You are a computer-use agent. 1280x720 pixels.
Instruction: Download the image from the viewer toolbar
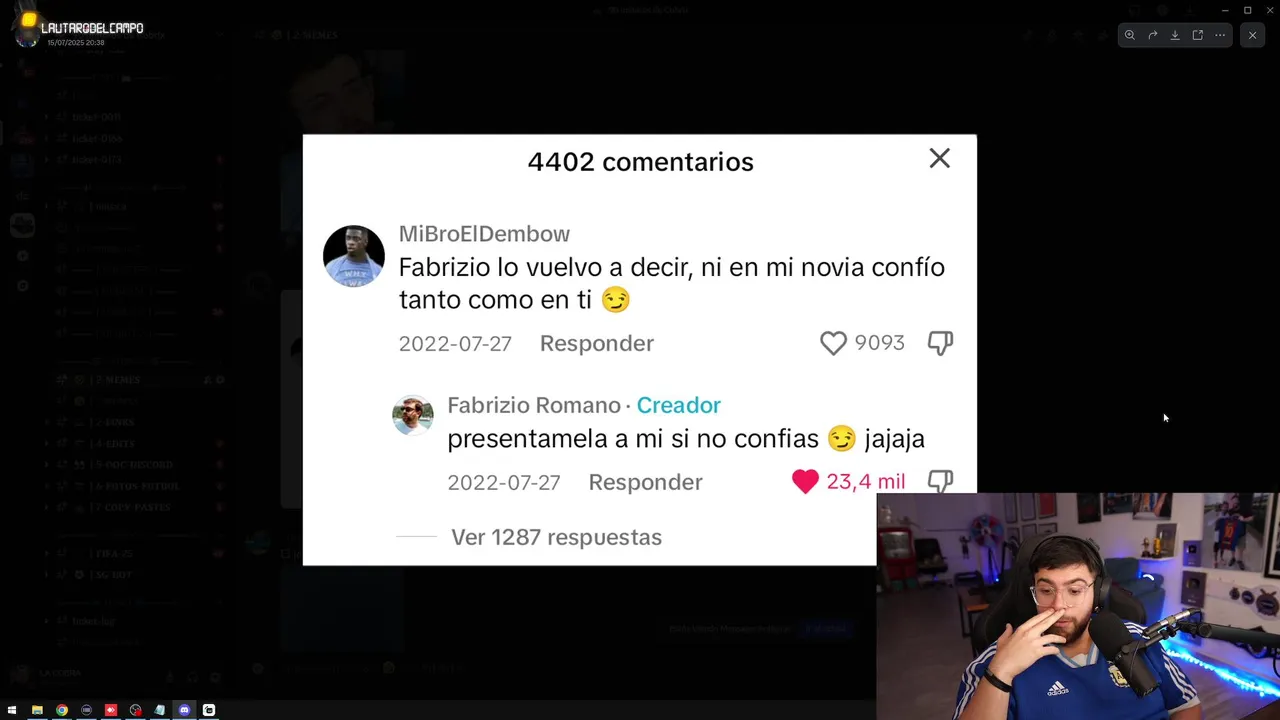point(1175,35)
